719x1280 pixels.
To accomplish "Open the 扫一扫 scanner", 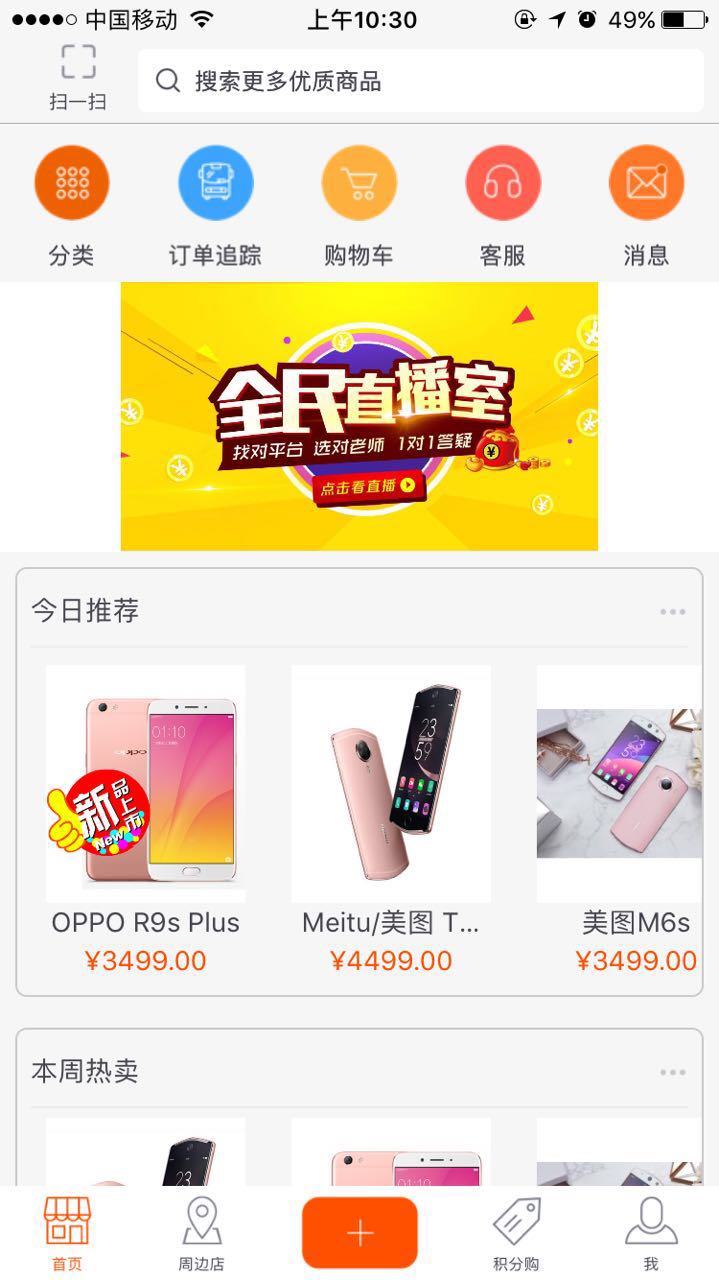I will (x=78, y=78).
